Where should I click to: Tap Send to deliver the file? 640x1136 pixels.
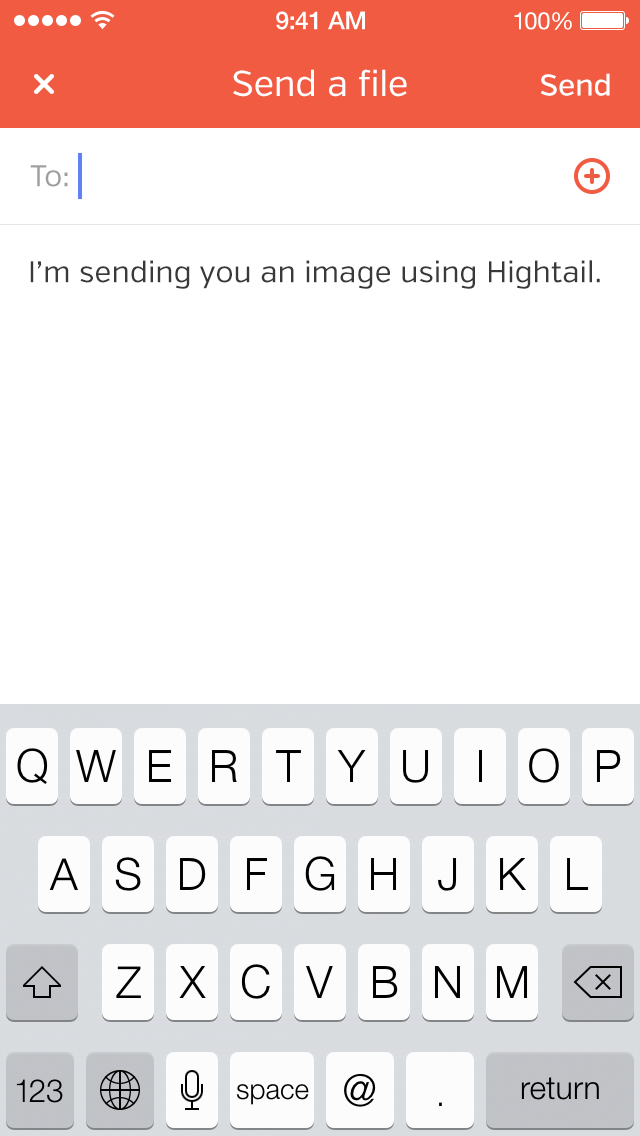tap(575, 85)
